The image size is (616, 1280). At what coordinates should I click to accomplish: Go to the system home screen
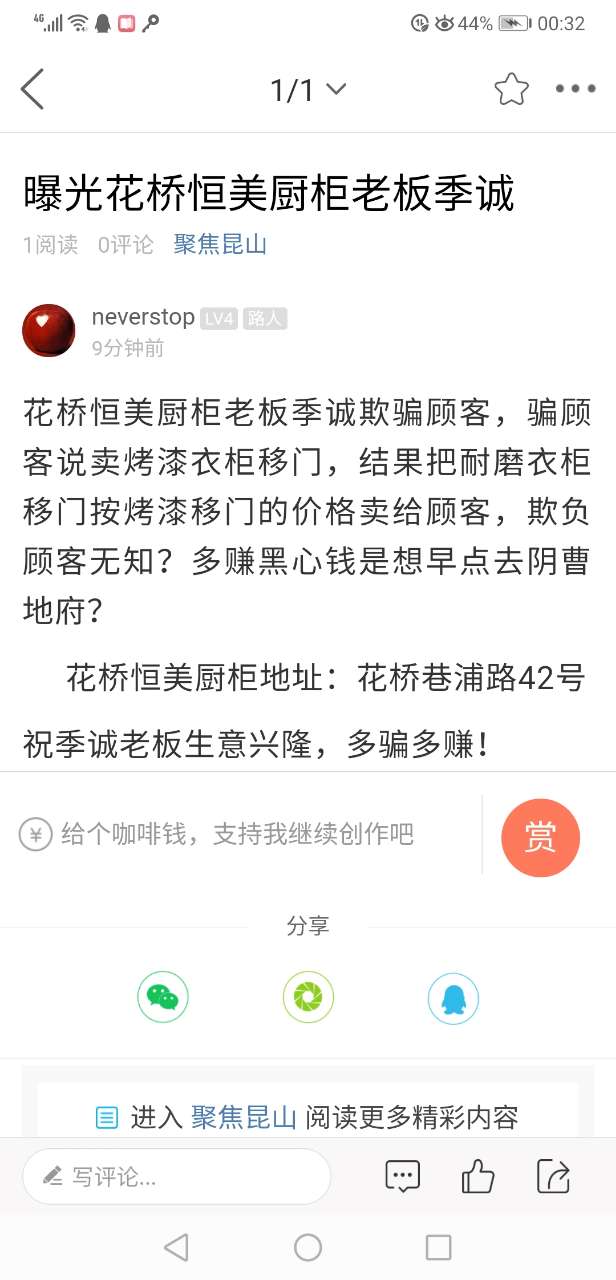tap(308, 1247)
